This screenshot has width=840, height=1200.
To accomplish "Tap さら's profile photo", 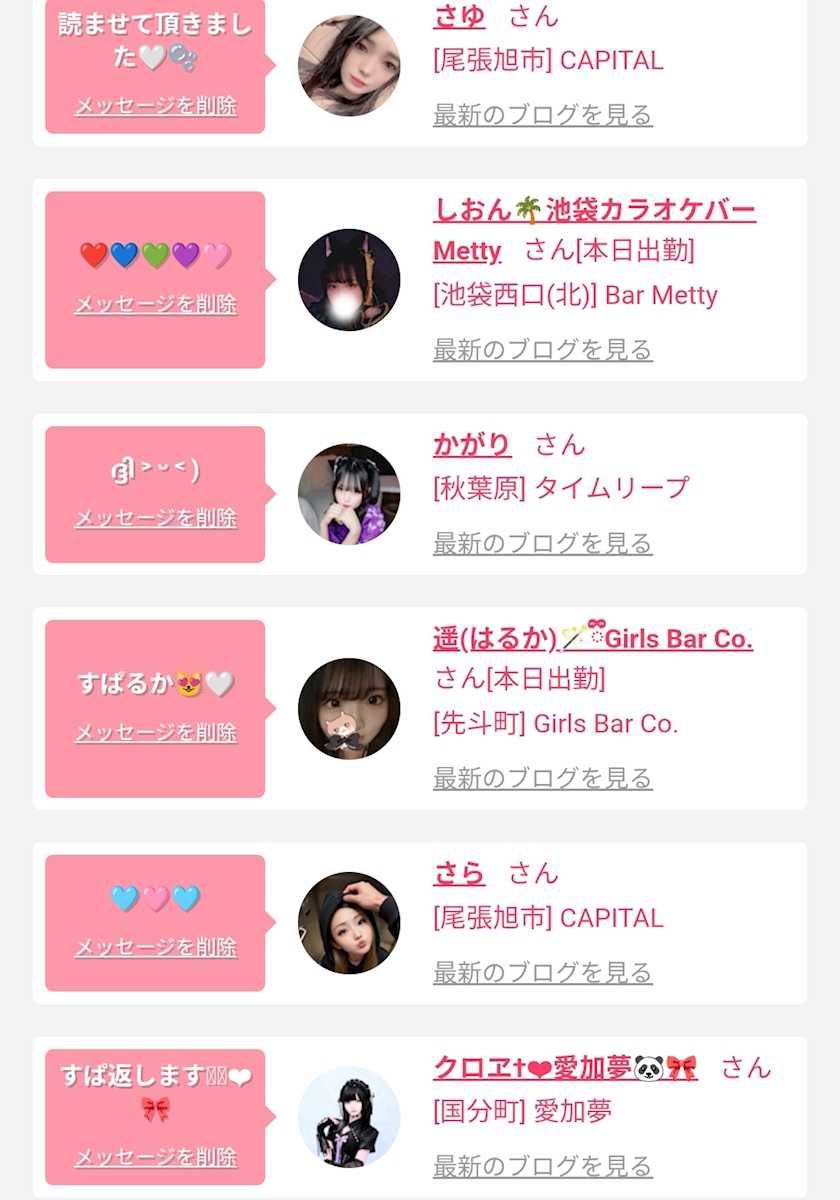I will [349, 923].
